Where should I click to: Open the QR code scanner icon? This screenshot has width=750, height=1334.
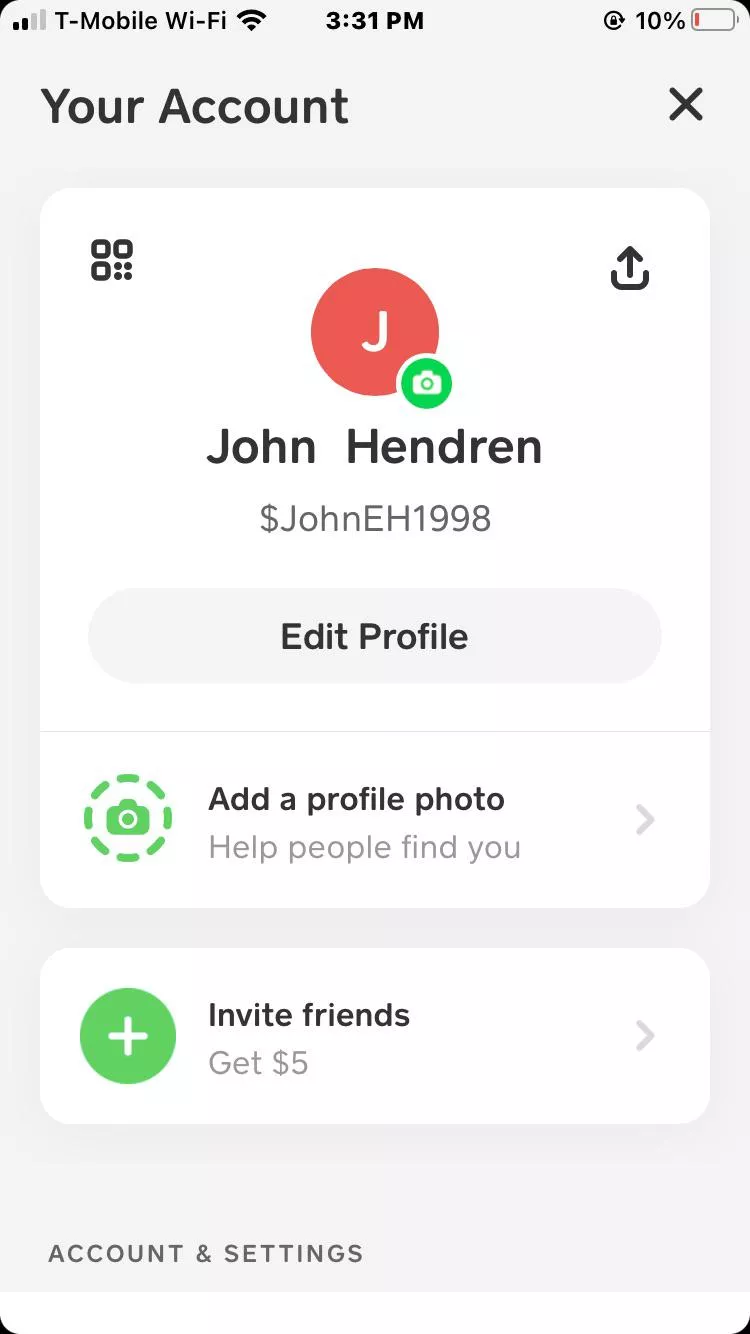[112, 260]
